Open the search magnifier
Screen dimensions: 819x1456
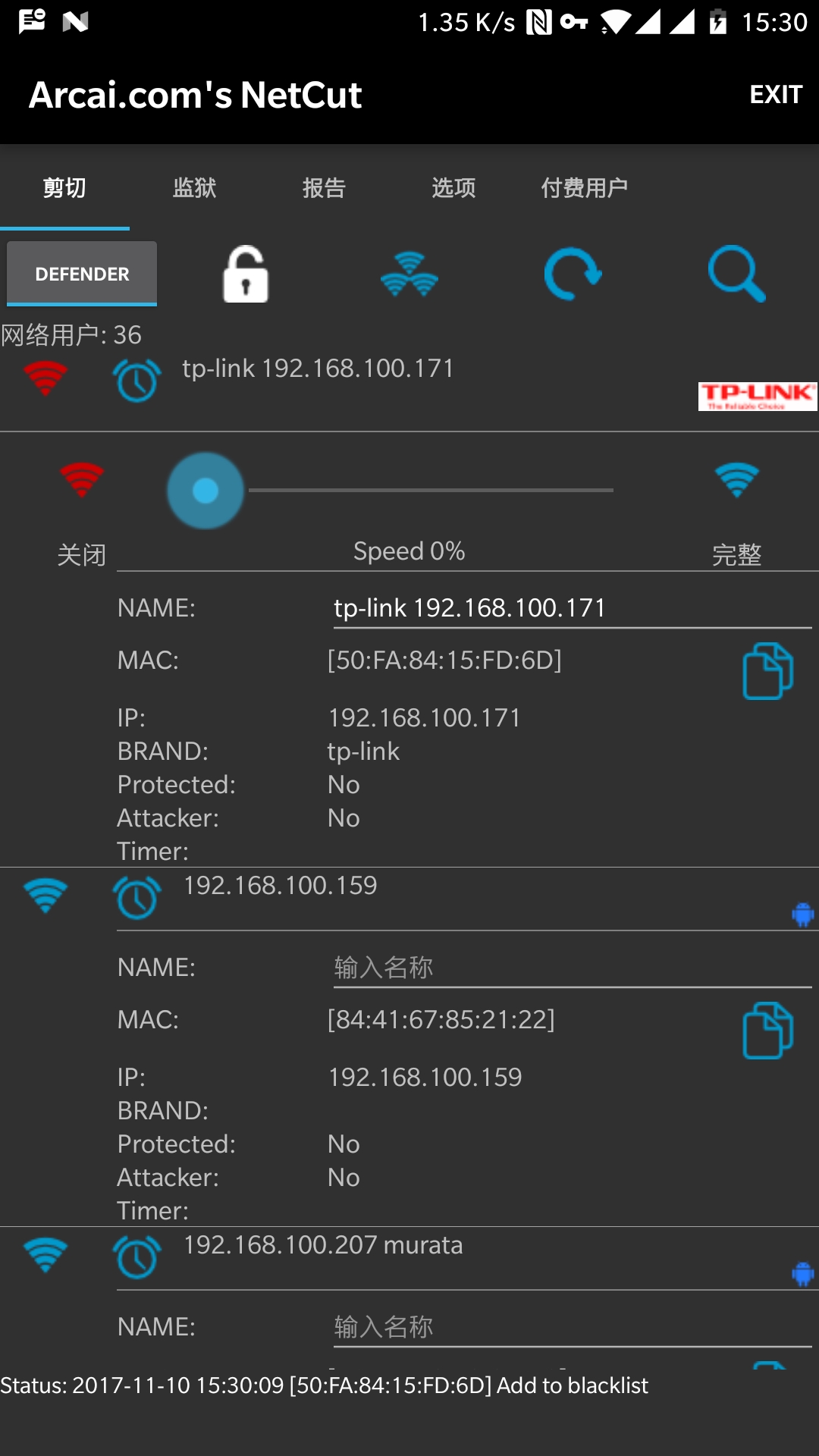click(x=736, y=274)
